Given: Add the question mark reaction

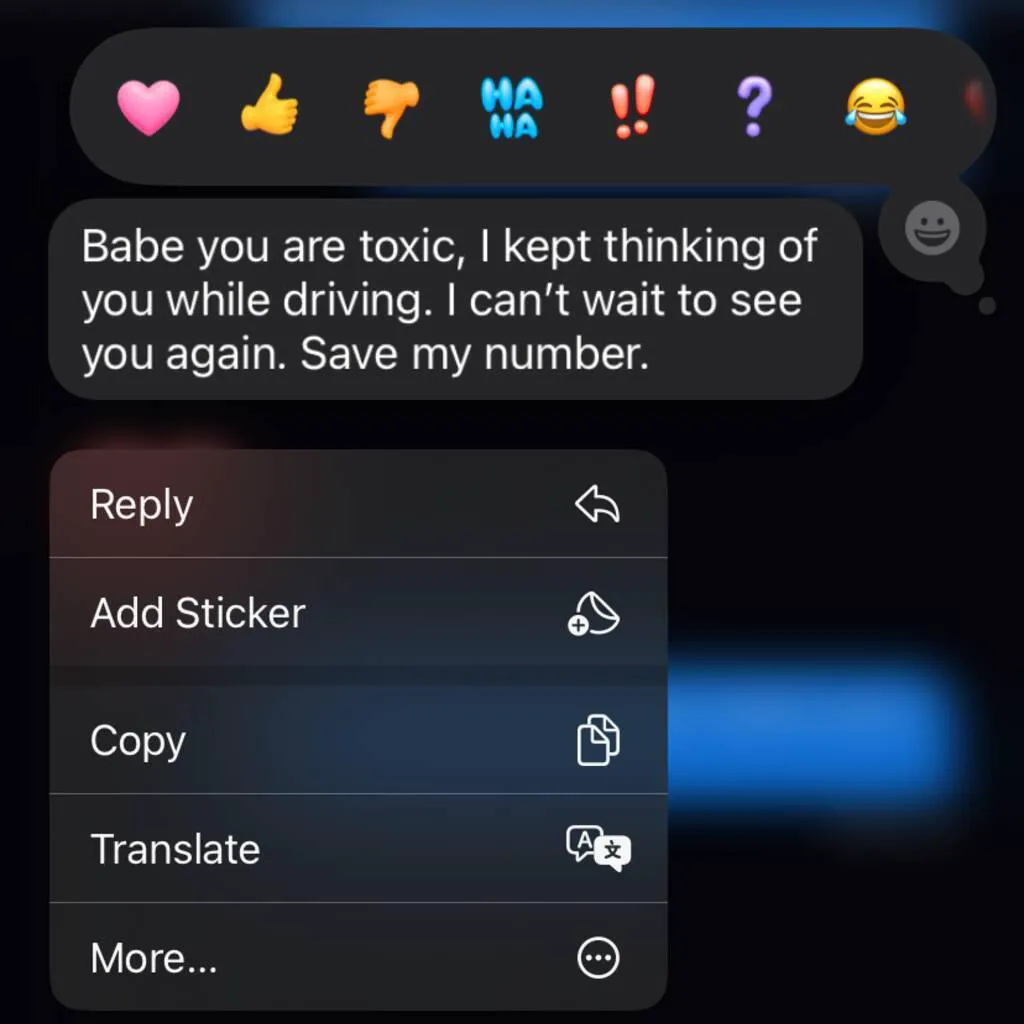Looking at the screenshot, I should coord(753,106).
